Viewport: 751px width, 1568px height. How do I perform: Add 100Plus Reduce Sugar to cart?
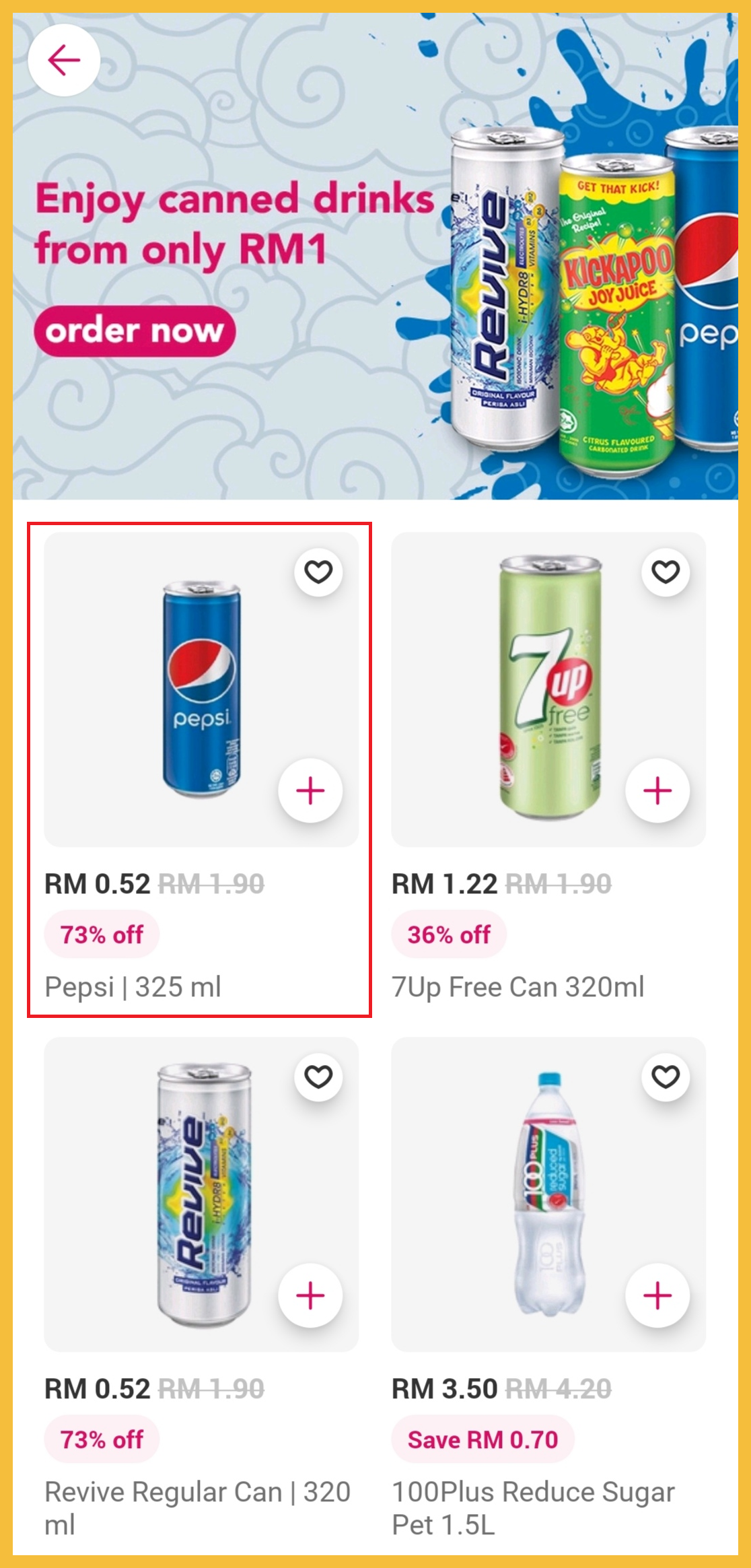point(657,1295)
